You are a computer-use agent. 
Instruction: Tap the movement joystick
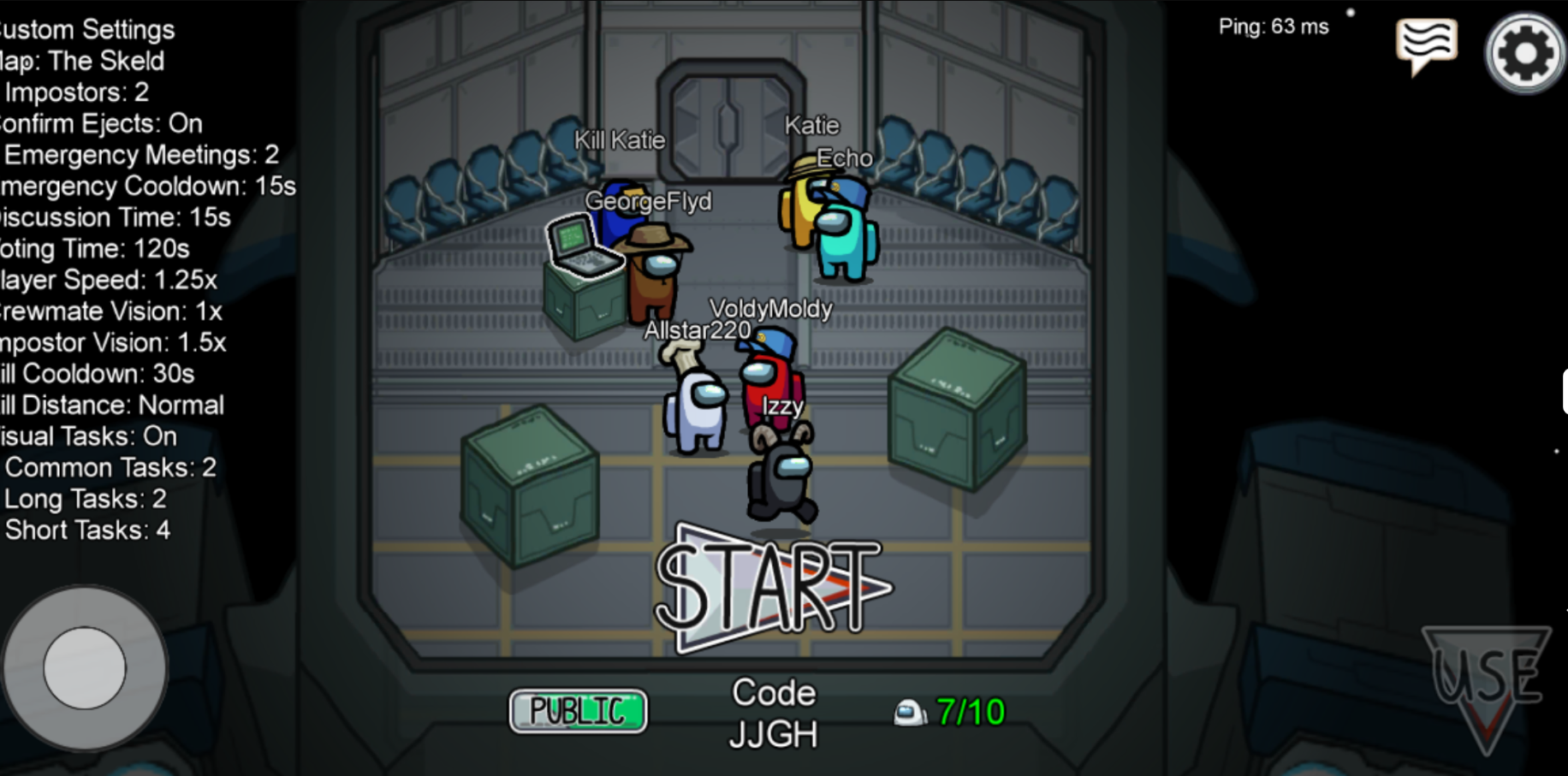click(x=85, y=668)
